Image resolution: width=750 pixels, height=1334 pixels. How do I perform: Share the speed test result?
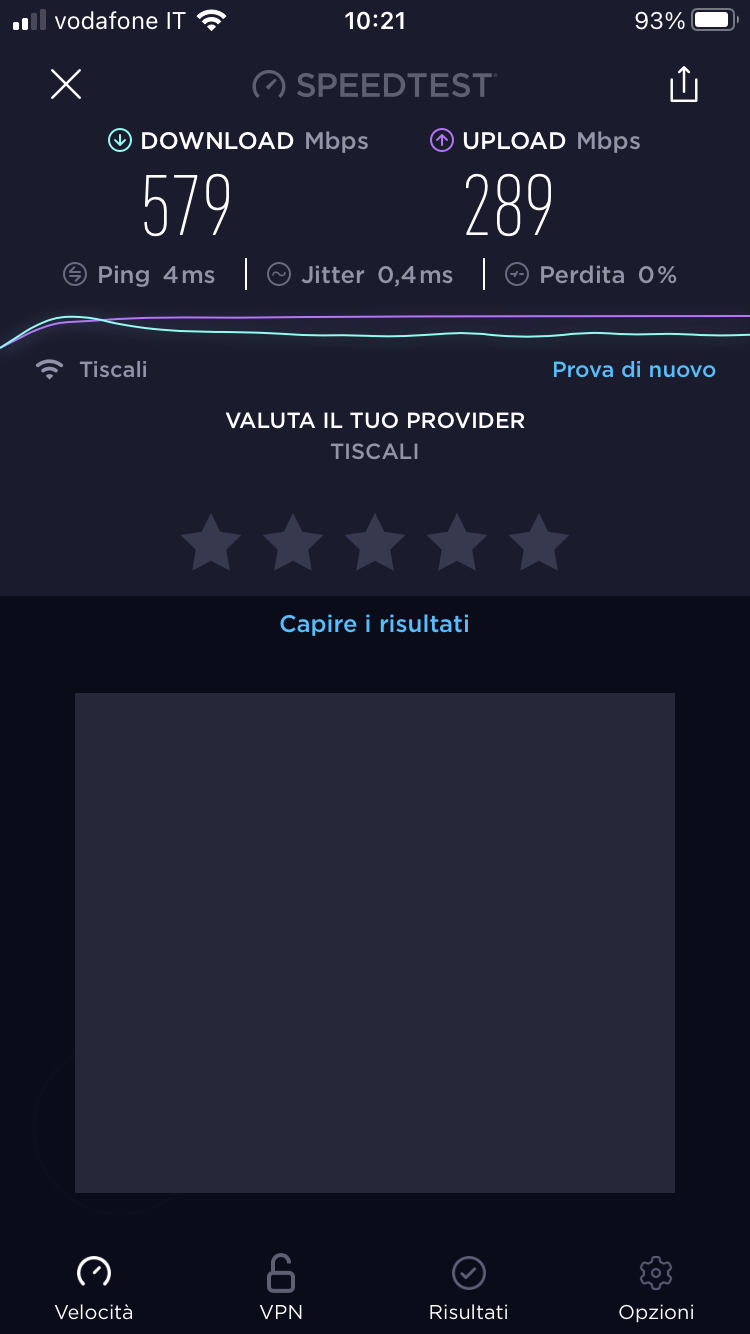[683, 85]
